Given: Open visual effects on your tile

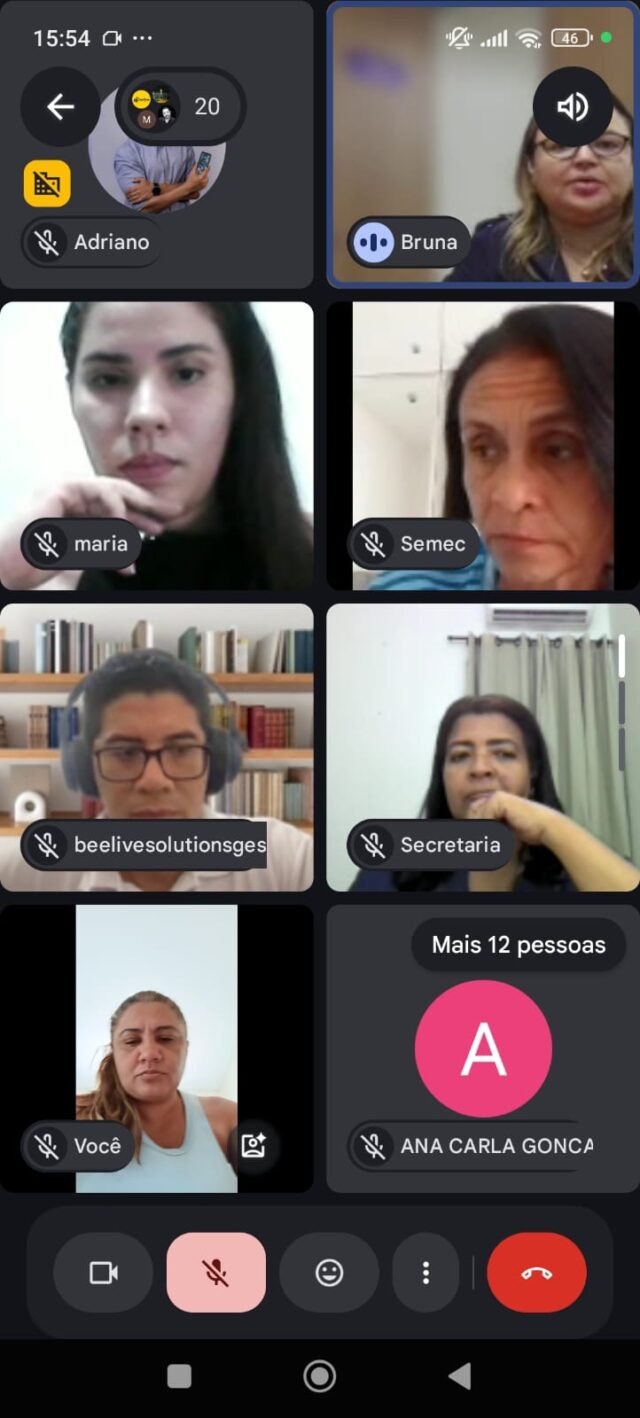Looking at the screenshot, I should point(254,1145).
